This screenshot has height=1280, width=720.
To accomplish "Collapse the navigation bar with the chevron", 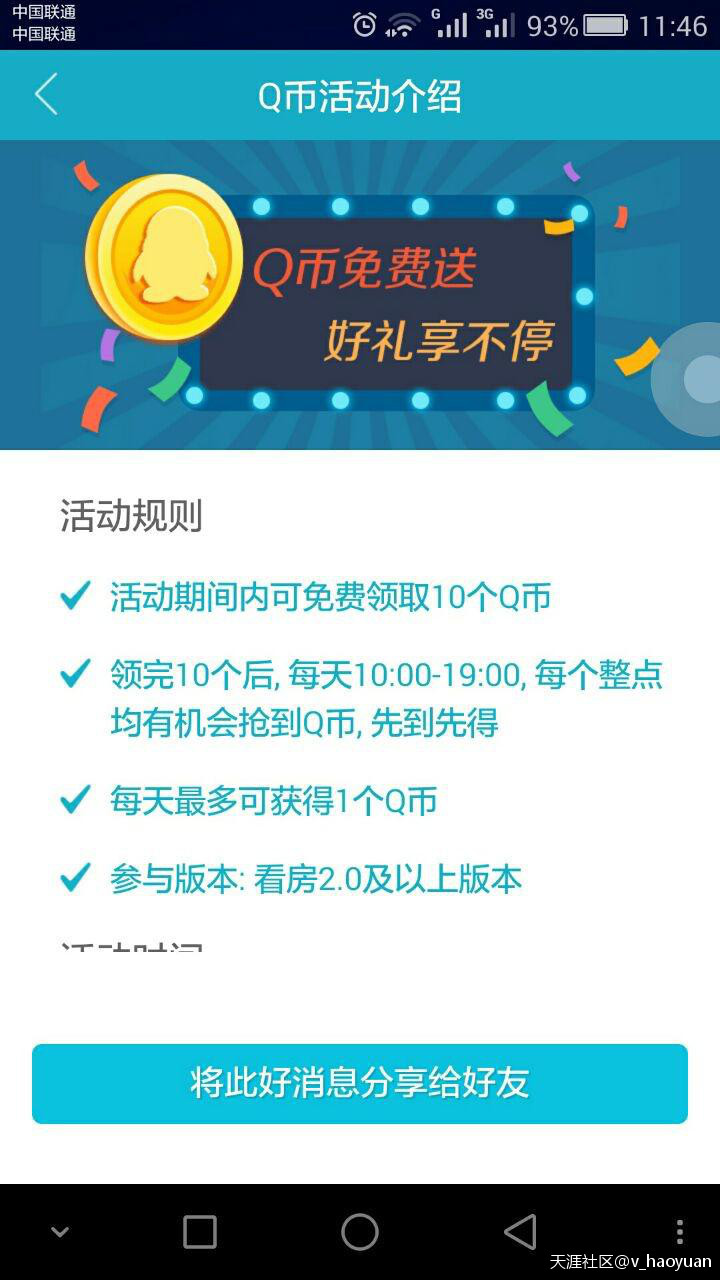I will click(57, 1232).
